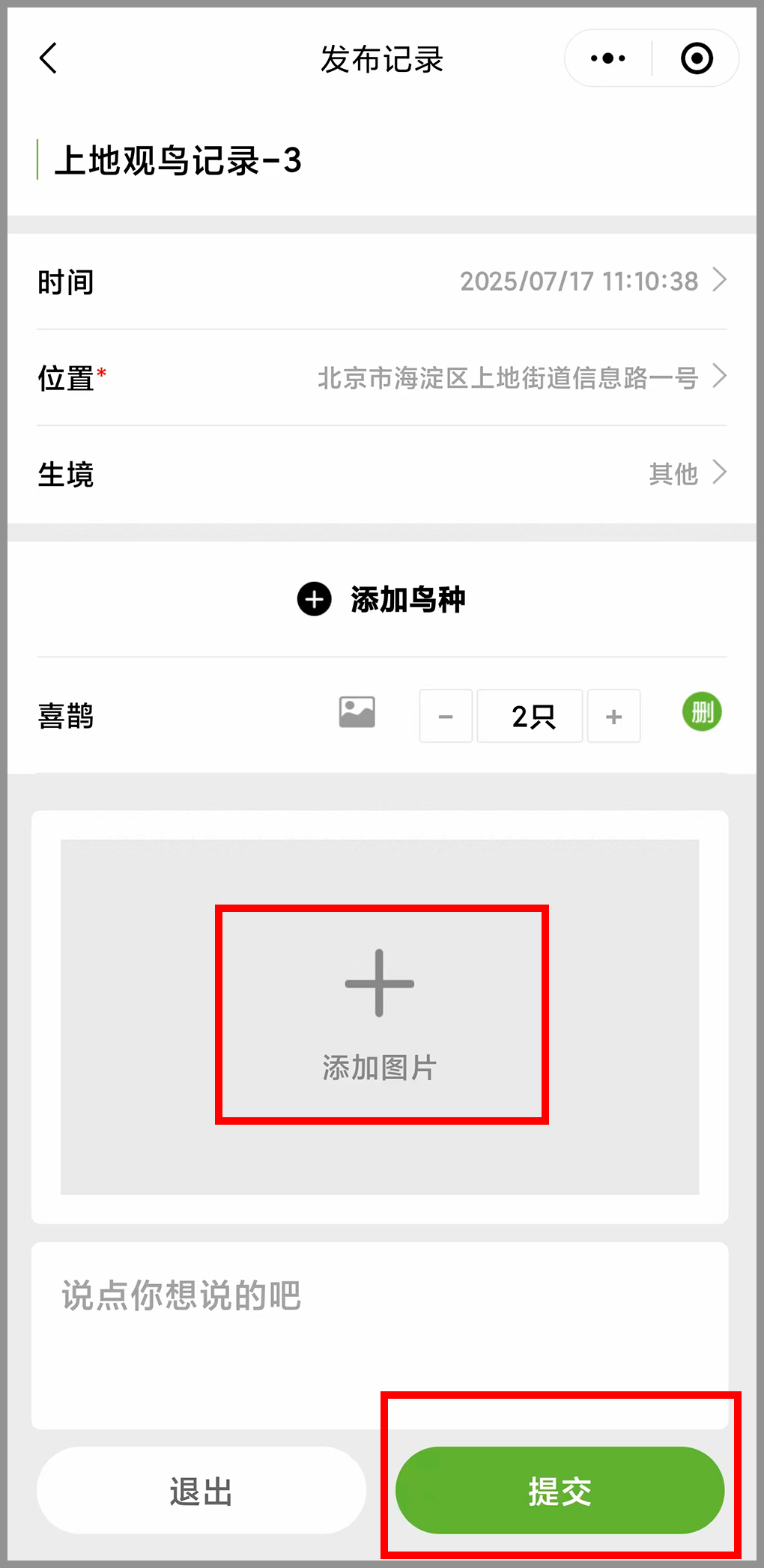
Task: Open the 时间 date picker row
Action: [382, 282]
